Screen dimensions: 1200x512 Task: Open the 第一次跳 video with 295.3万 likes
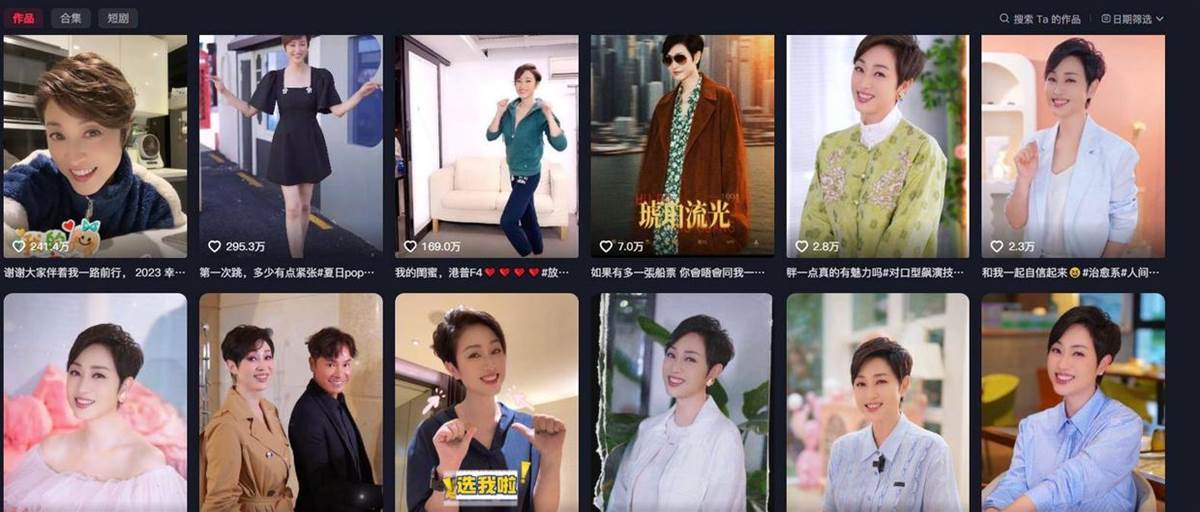tap(291, 146)
